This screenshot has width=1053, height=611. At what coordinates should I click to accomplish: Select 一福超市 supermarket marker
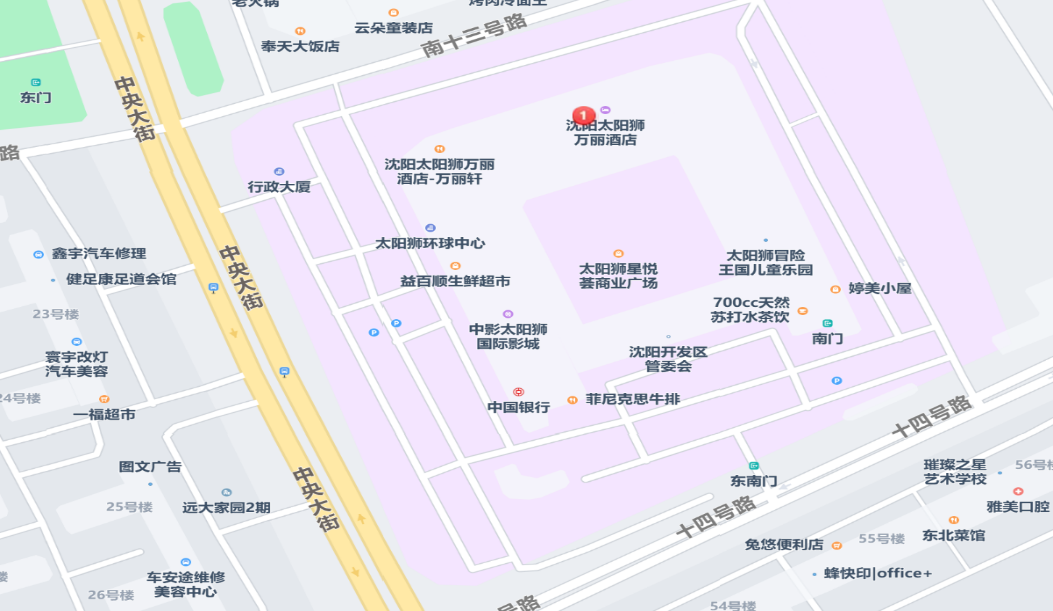point(104,399)
